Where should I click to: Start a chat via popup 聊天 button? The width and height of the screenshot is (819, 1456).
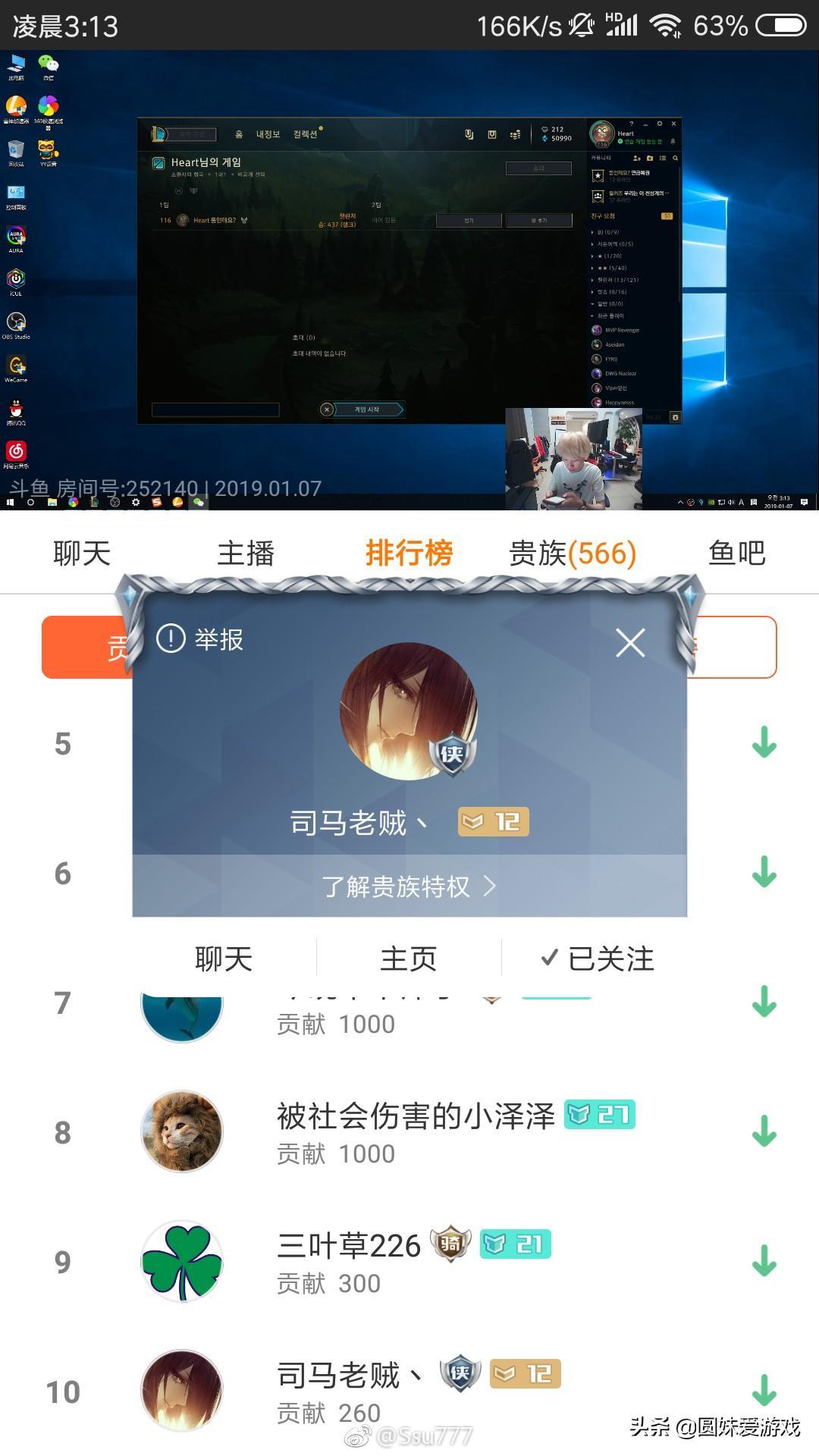coord(224,959)
